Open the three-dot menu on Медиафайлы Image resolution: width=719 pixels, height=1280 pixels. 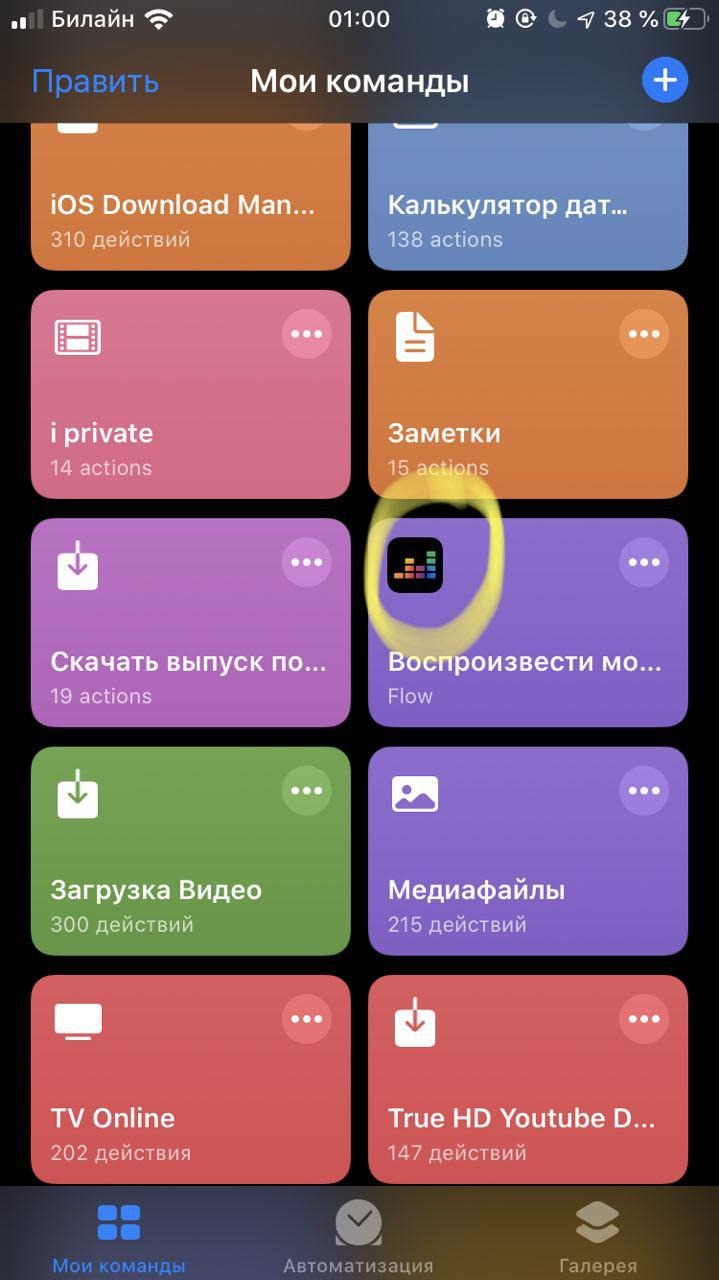tap(644, 791)
